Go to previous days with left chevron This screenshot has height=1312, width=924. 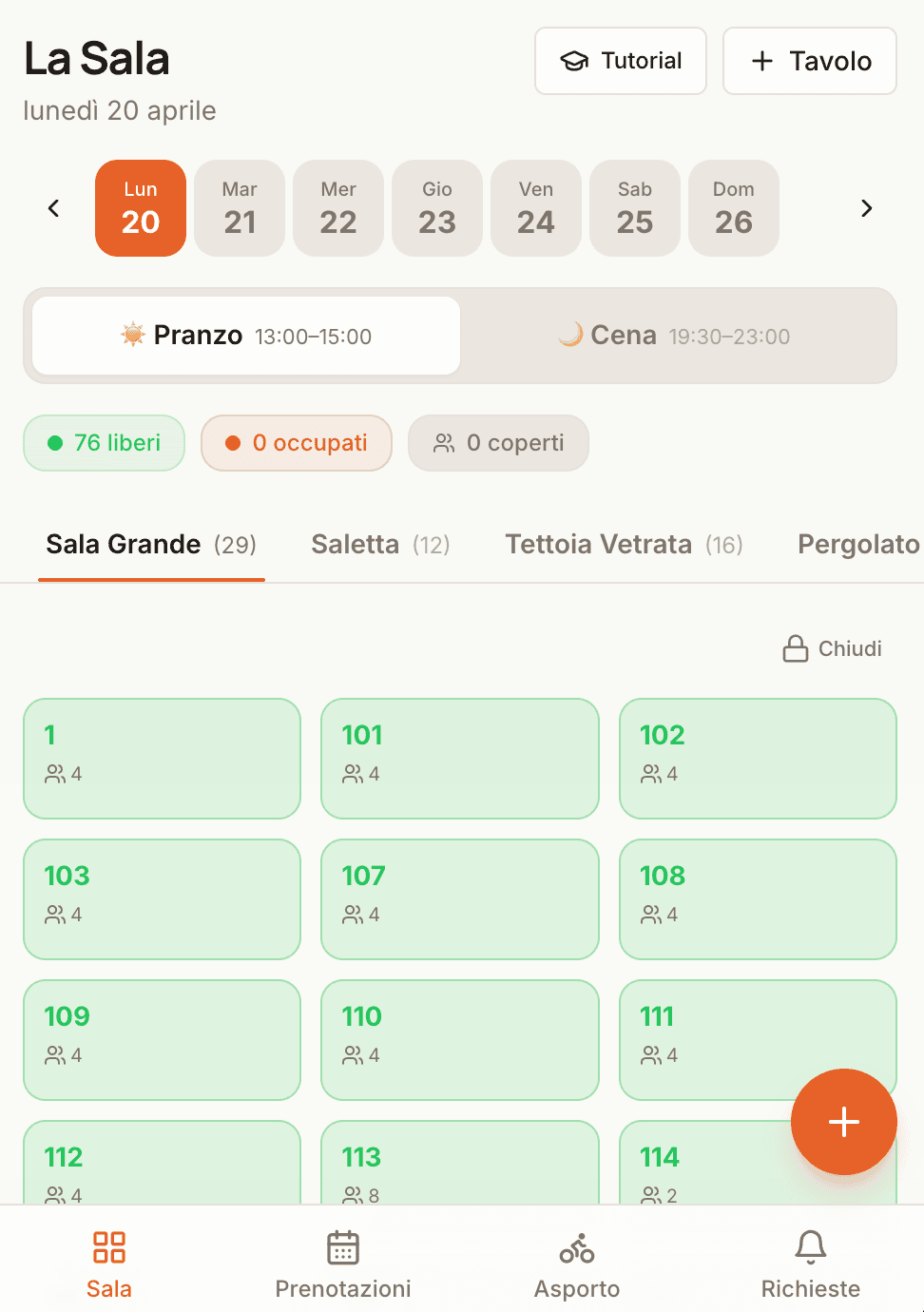(x=53, y=207)
